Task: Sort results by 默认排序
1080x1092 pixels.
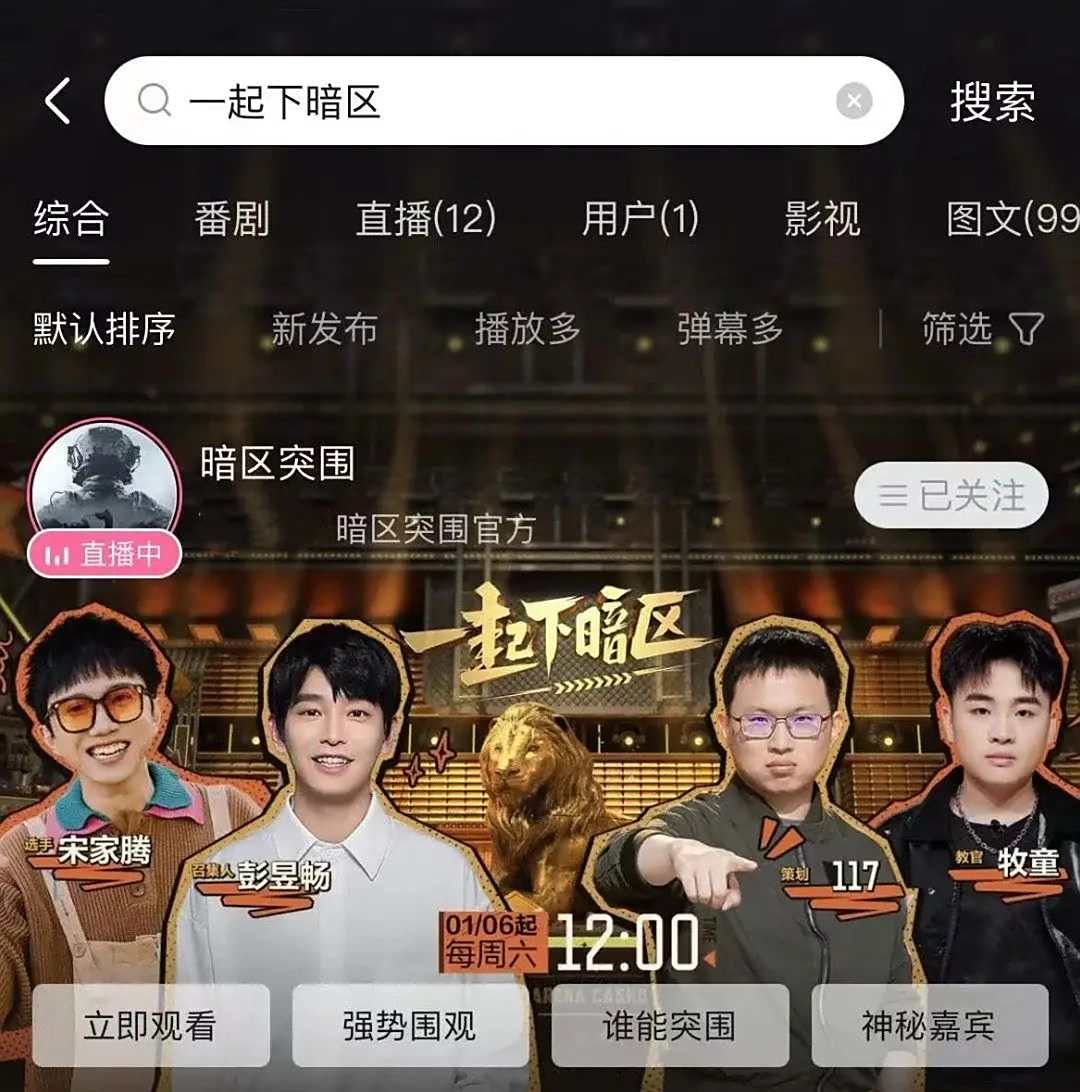Action: point(104,329)
